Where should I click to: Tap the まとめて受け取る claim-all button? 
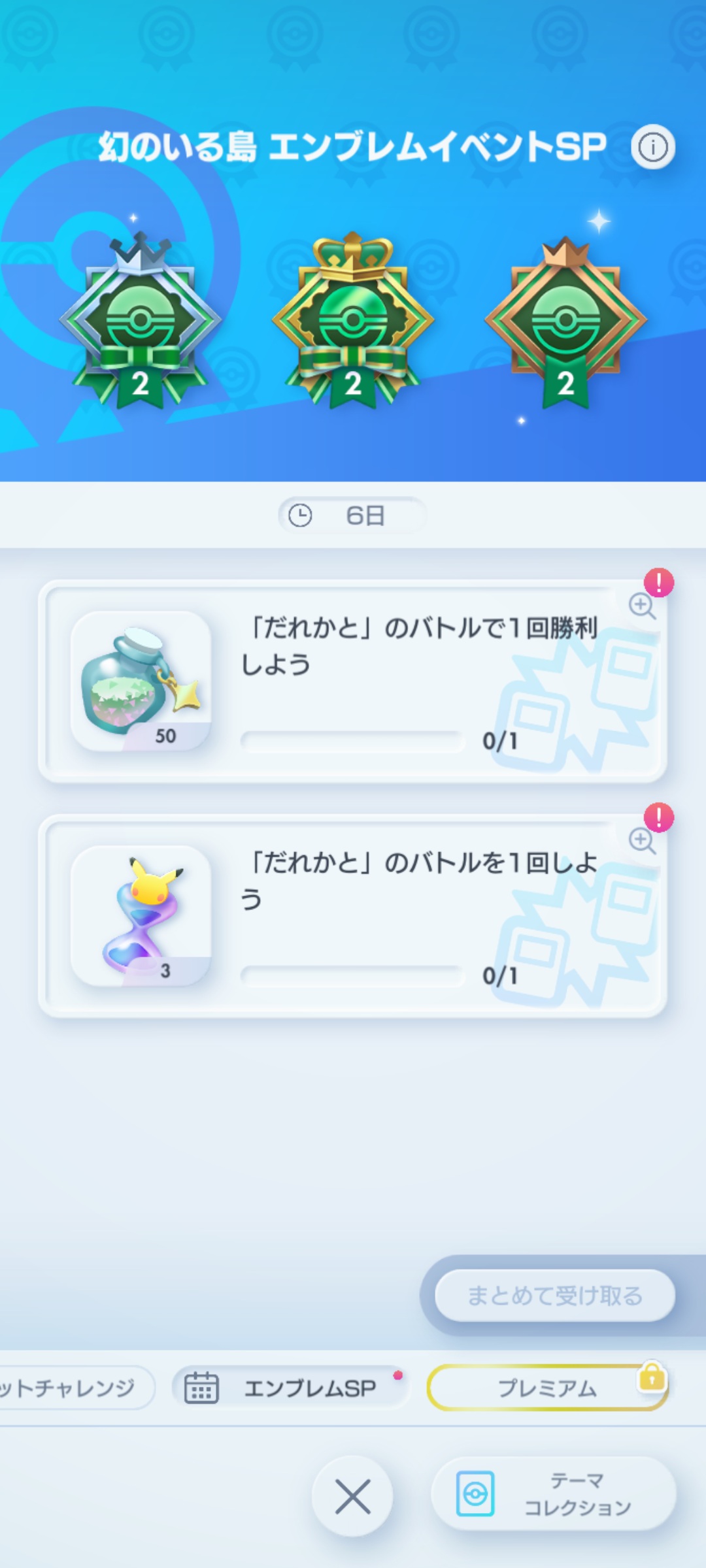[554, 1295]
